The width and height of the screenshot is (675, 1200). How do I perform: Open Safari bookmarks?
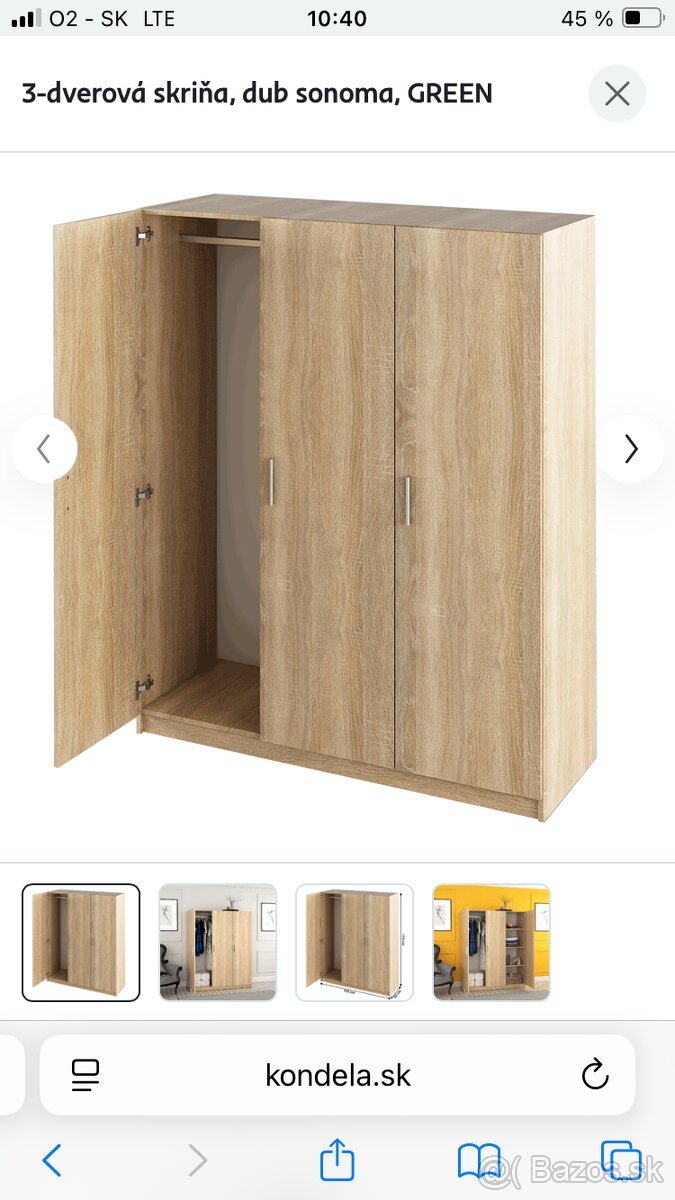479,1161
